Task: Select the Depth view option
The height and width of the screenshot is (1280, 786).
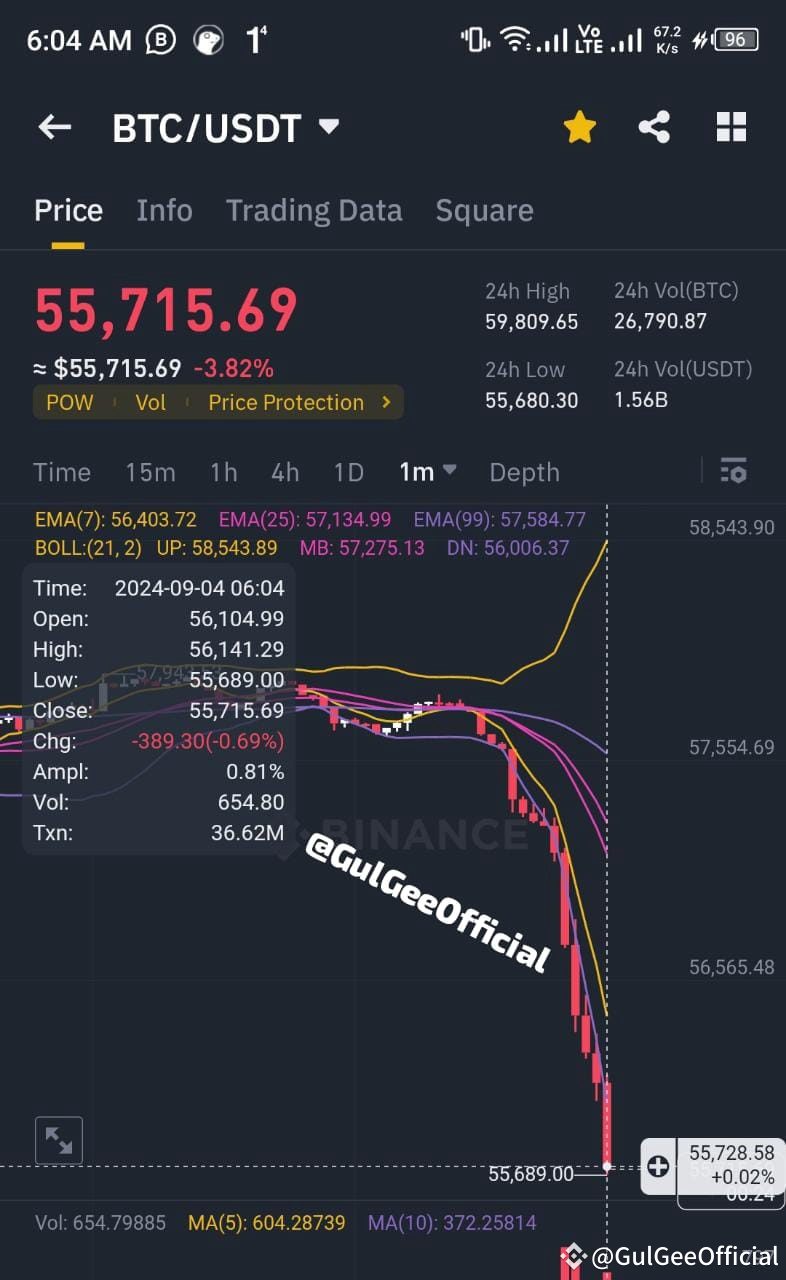Action: [524, 471]
